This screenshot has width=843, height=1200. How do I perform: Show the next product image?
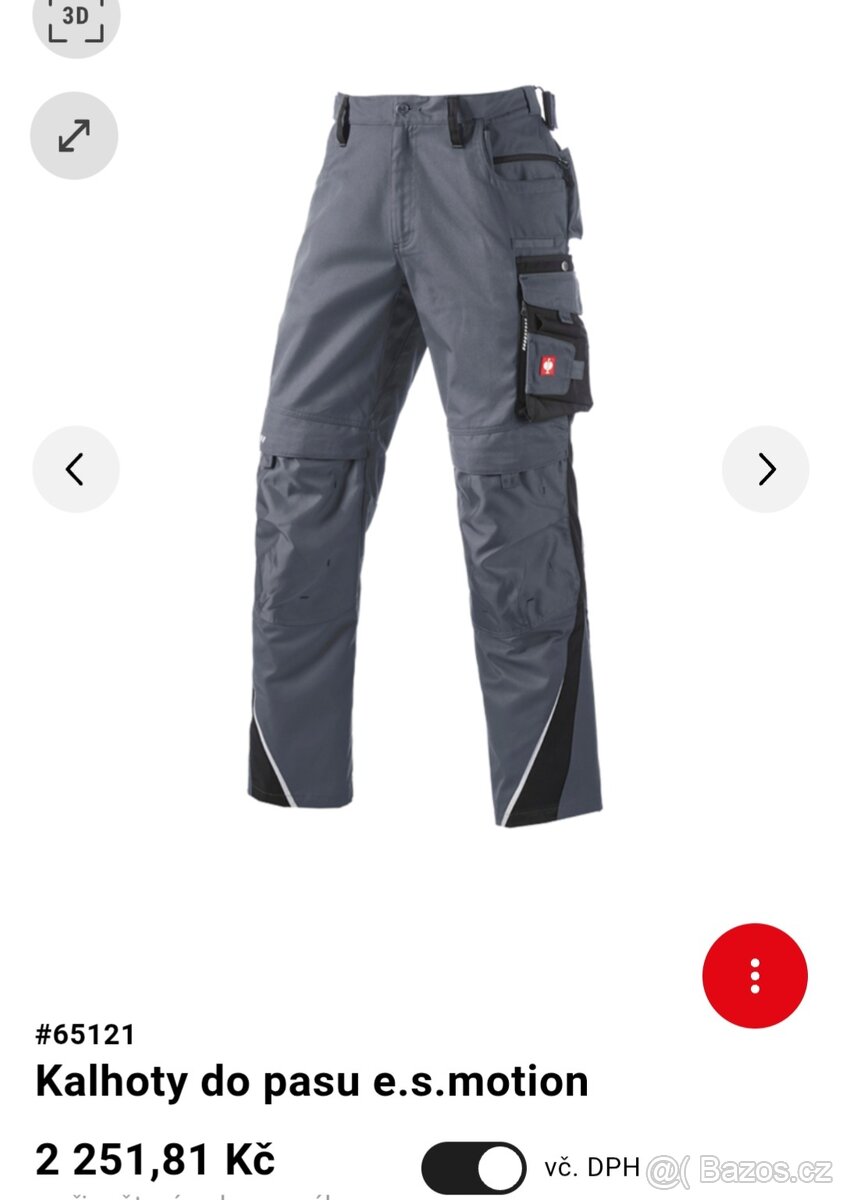click(x=766, y=469)
